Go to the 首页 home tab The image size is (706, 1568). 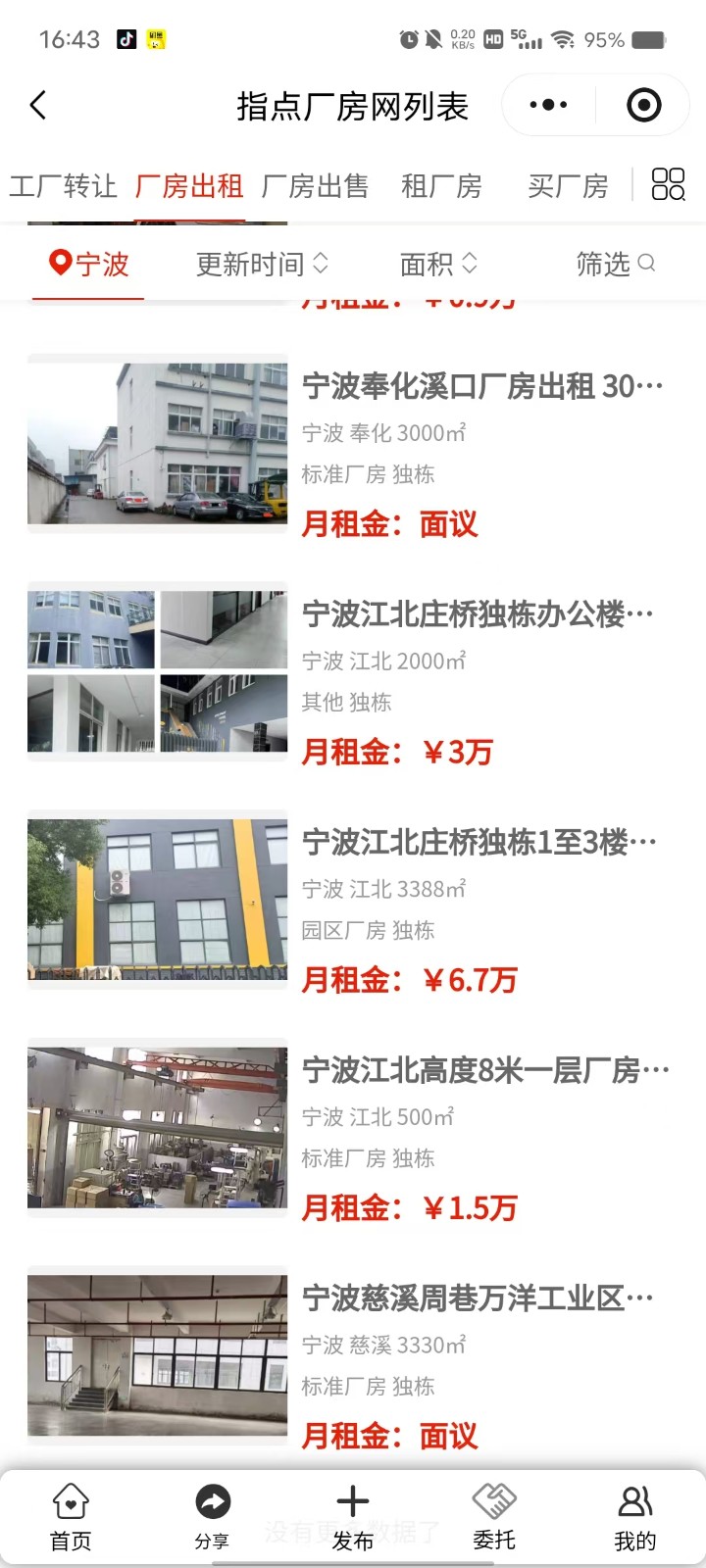tap(71, 1517)
